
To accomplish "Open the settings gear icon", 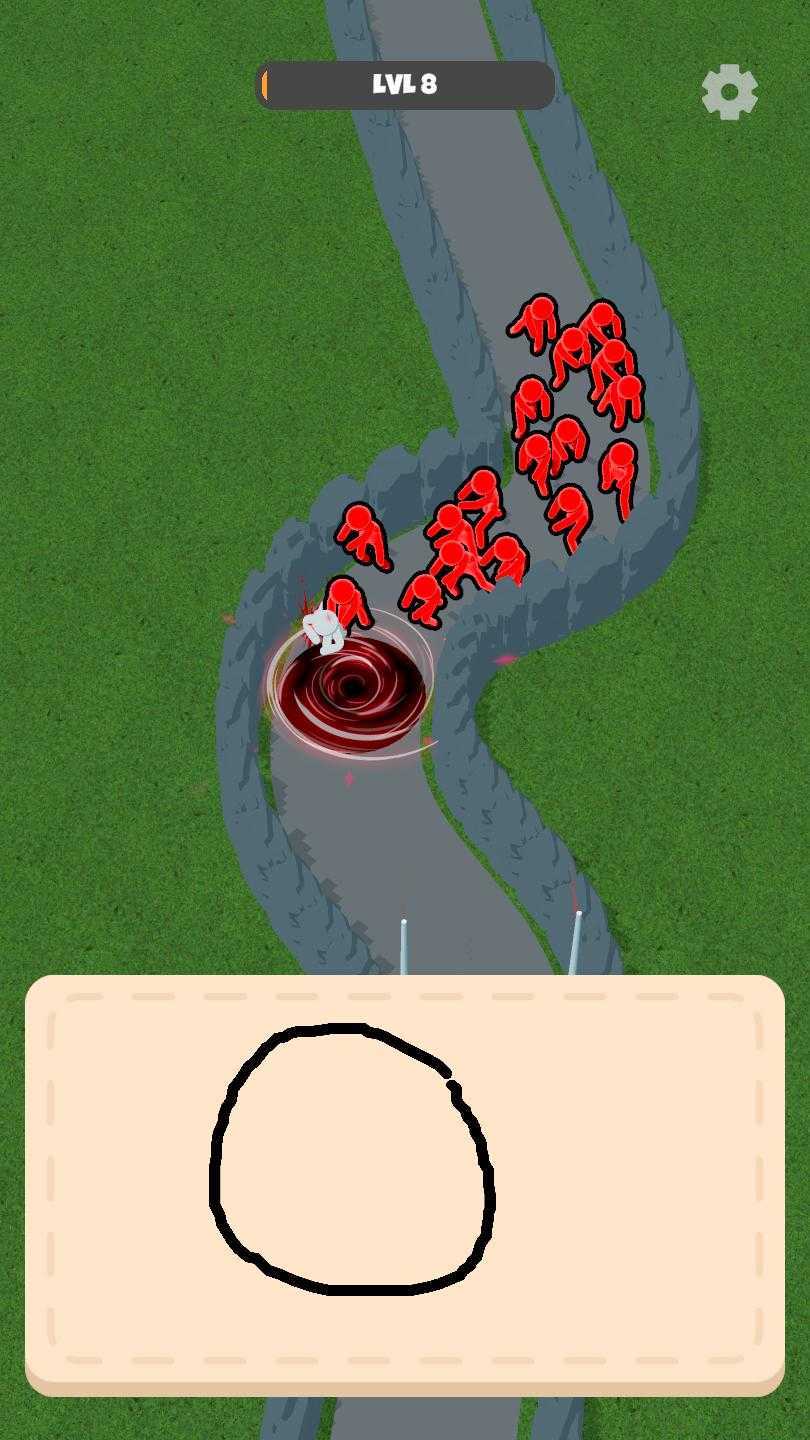I will click(x=730, y=92).
